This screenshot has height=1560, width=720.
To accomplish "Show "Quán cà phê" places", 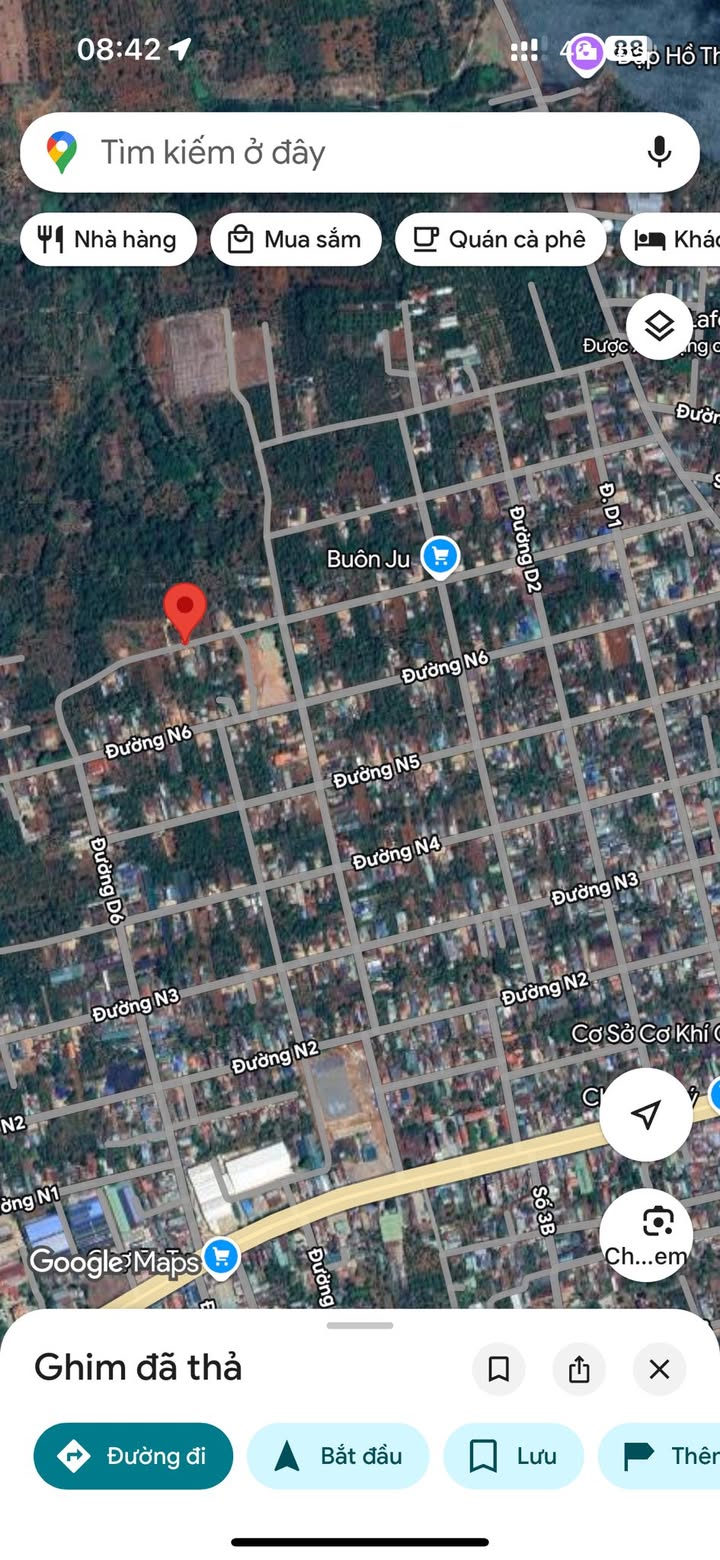I will click(500, 240).
